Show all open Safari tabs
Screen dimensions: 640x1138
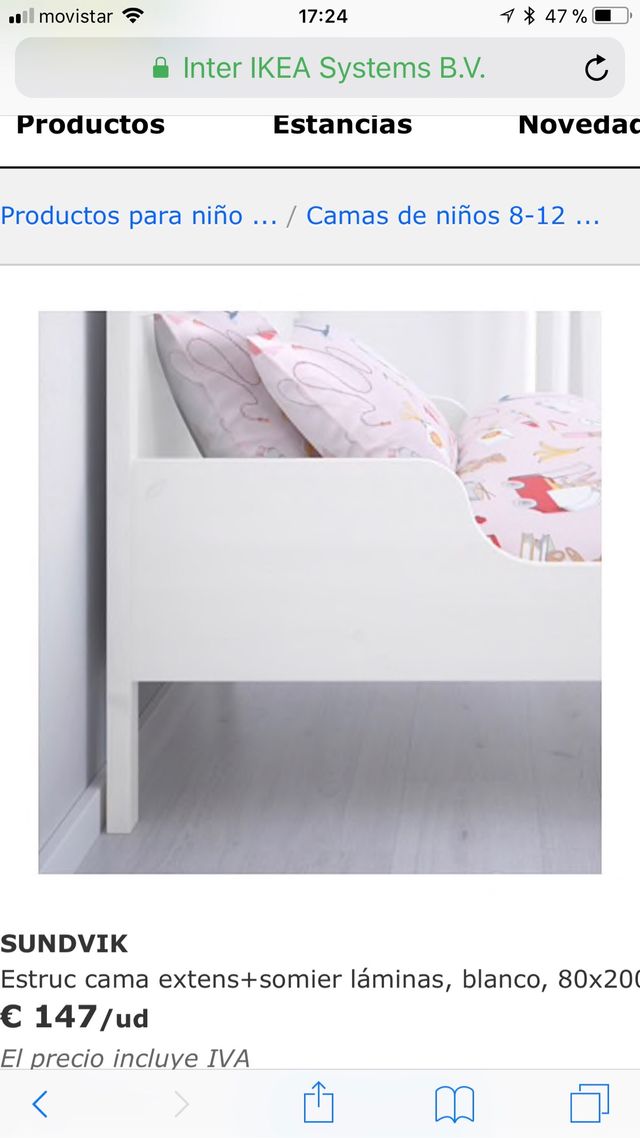(x=589, y=1104)
